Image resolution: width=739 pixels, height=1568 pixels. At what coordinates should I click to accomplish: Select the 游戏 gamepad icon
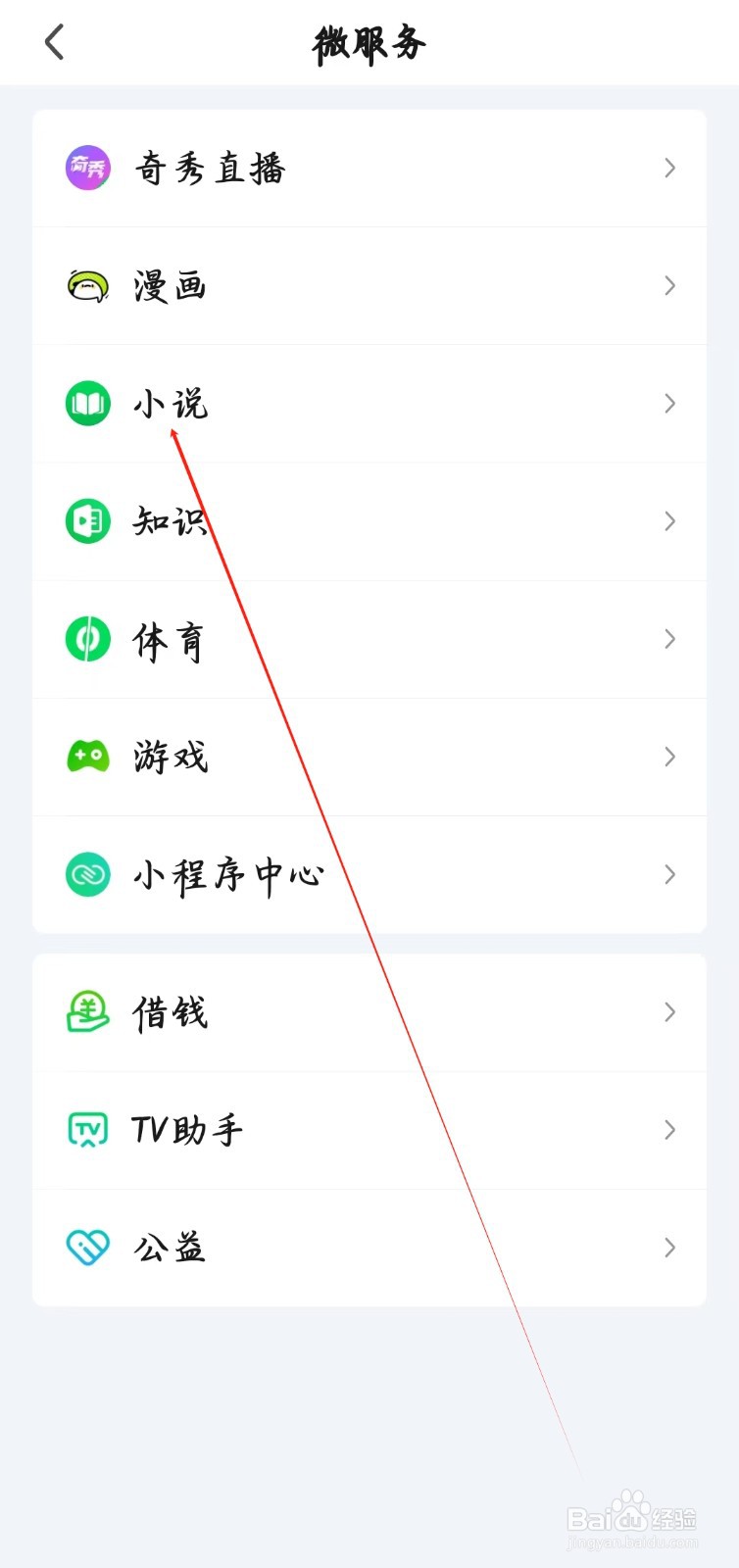click(x=87, y=757)
